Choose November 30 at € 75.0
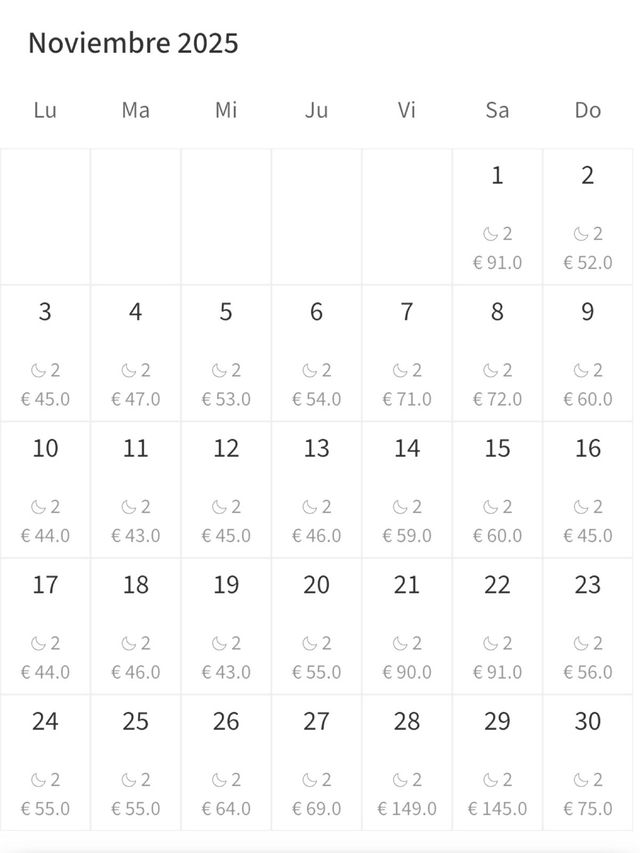The width and height of the screenshot is (640, 853). click(587, 763)
